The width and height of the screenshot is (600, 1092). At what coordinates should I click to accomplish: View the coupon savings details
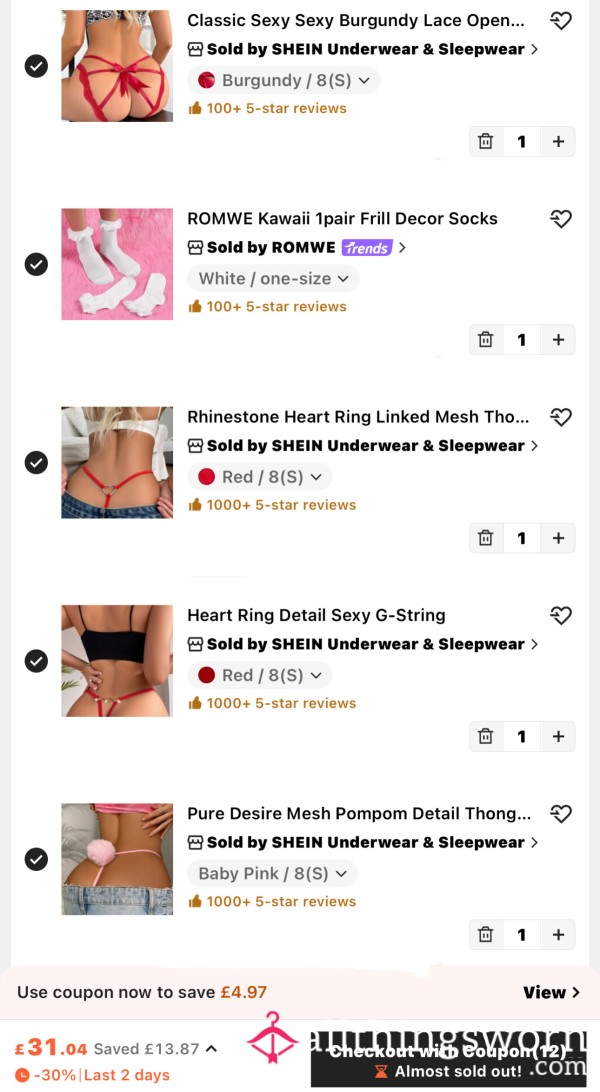pyautogui.click(x=551, y=992)
